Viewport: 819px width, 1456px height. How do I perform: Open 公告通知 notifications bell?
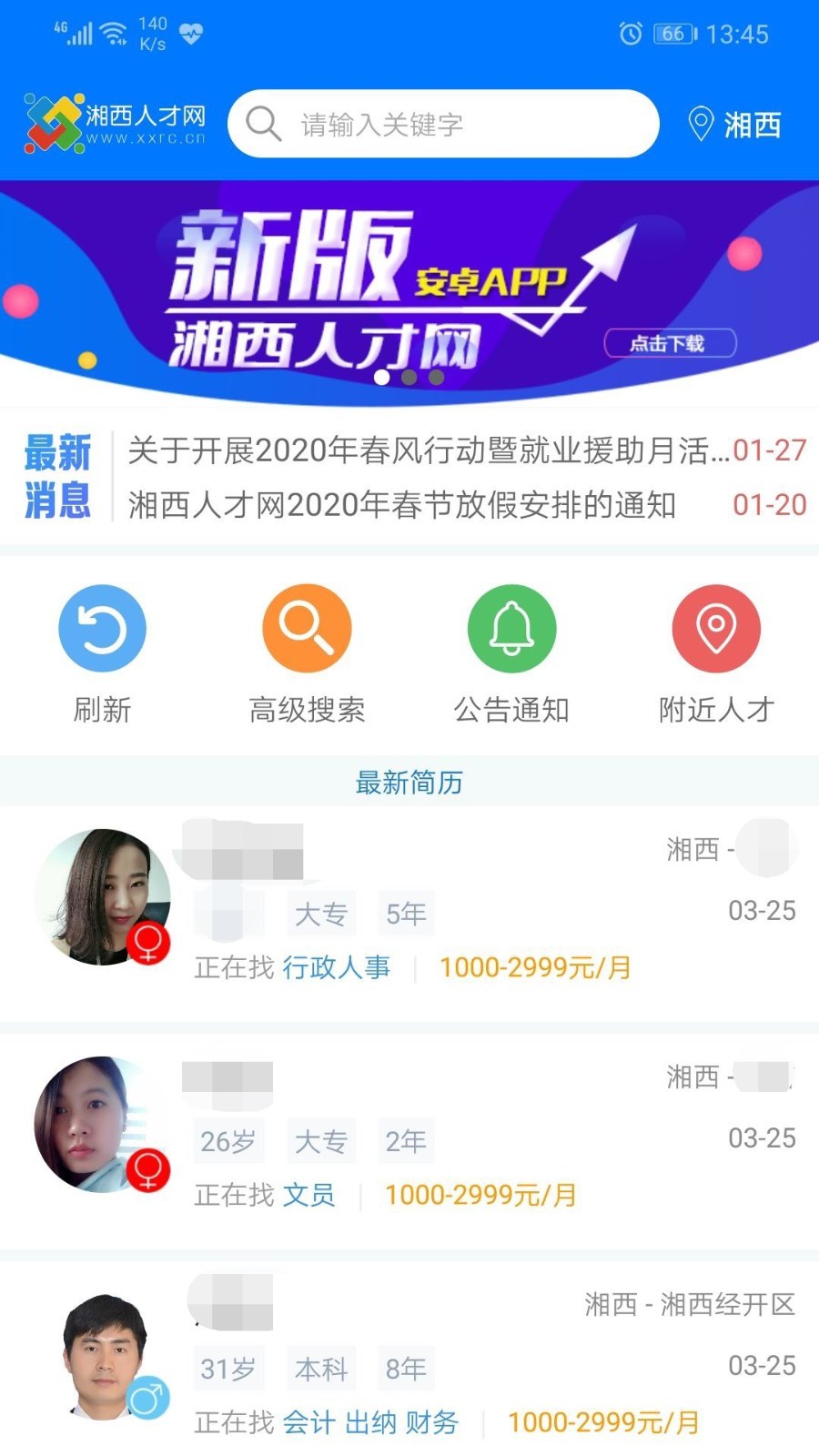pyautogui.click(x=511, y=628)
